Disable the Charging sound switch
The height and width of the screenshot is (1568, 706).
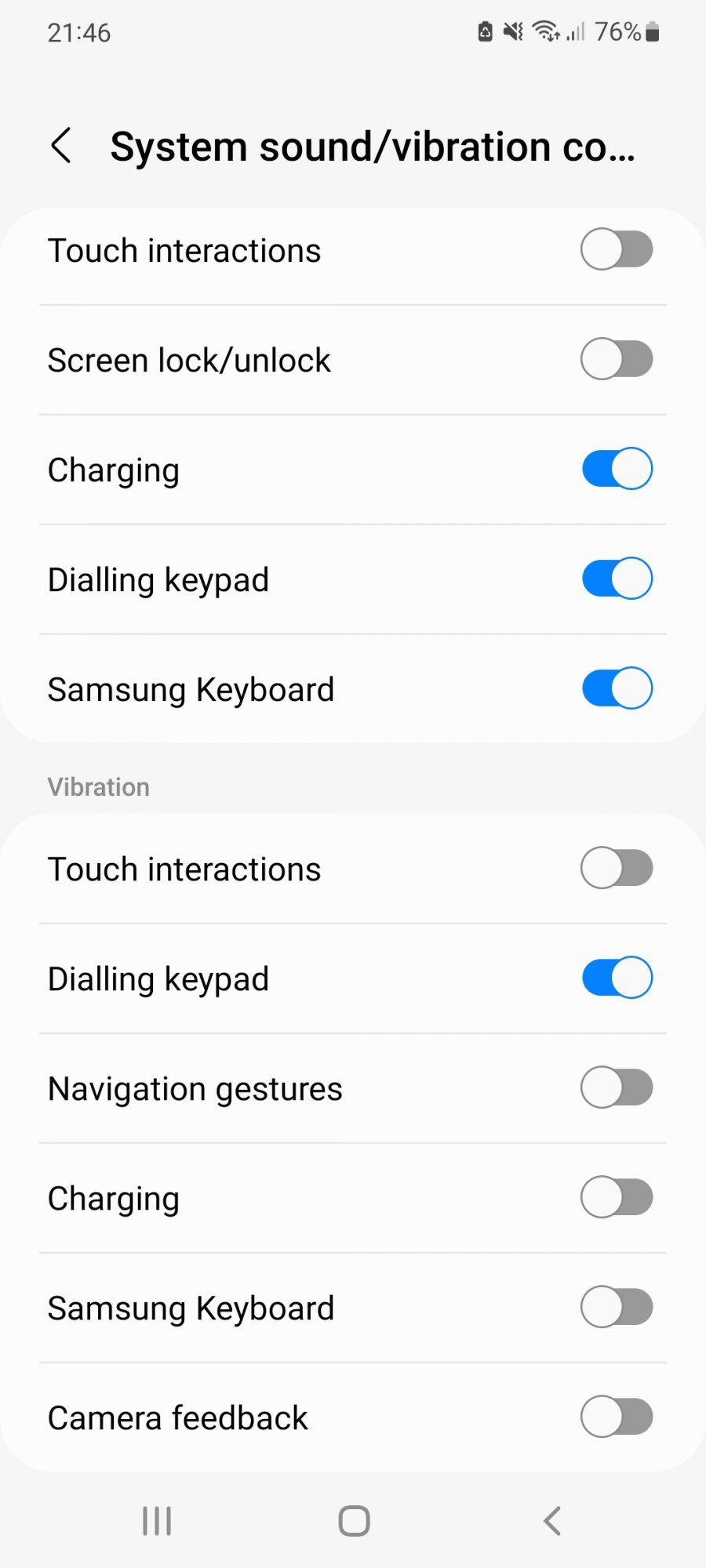pos(617,469)
